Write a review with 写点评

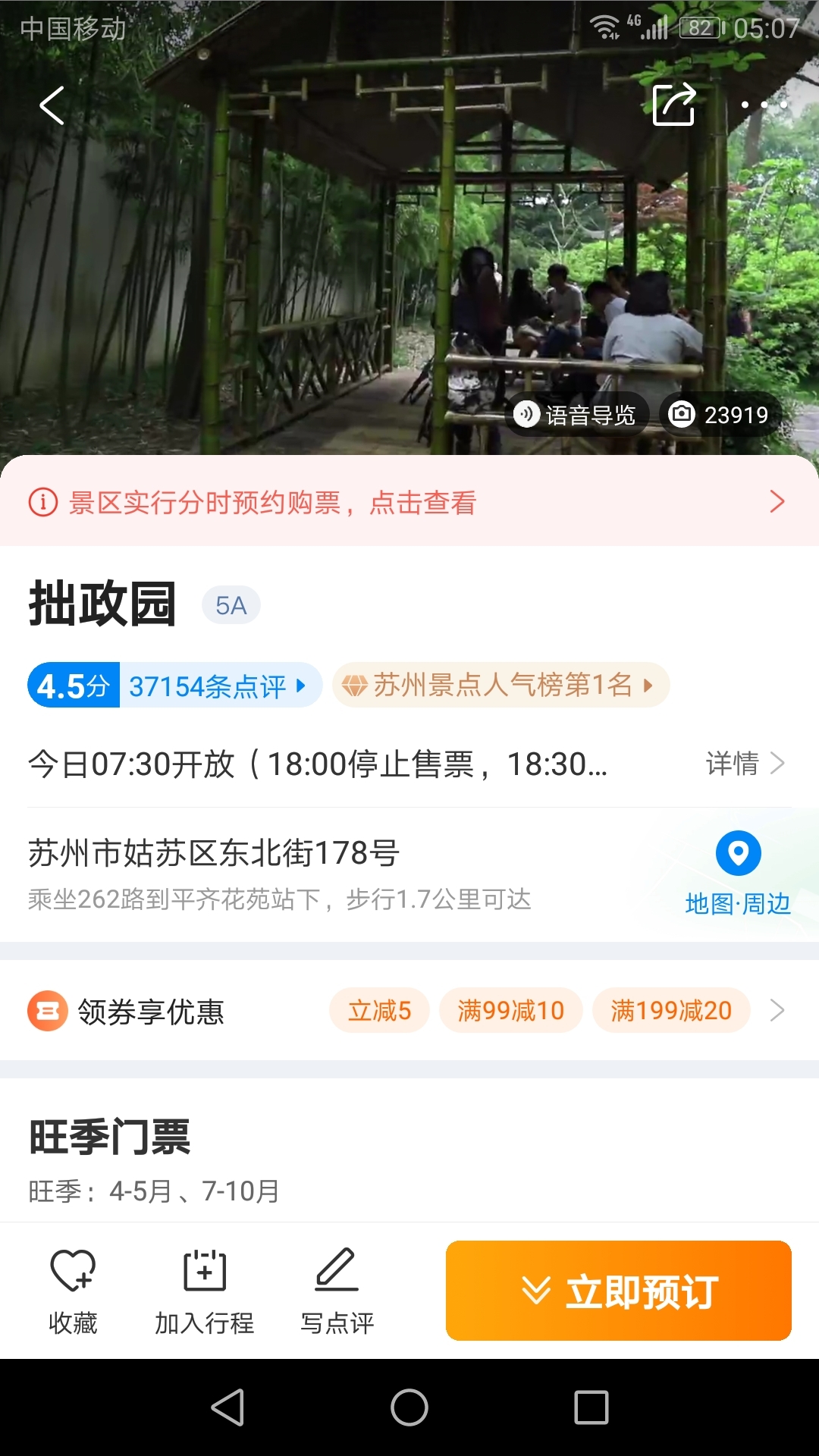337,1291
